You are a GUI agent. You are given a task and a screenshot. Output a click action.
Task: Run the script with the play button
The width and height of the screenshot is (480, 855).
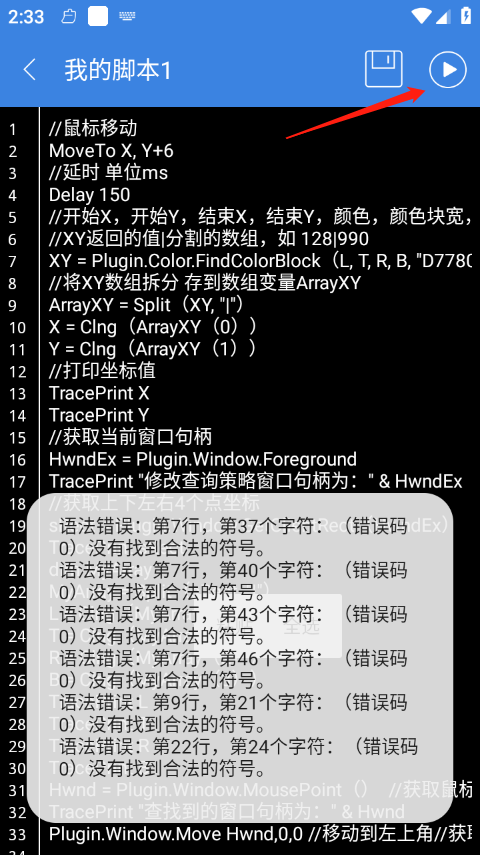coord(448,70)
